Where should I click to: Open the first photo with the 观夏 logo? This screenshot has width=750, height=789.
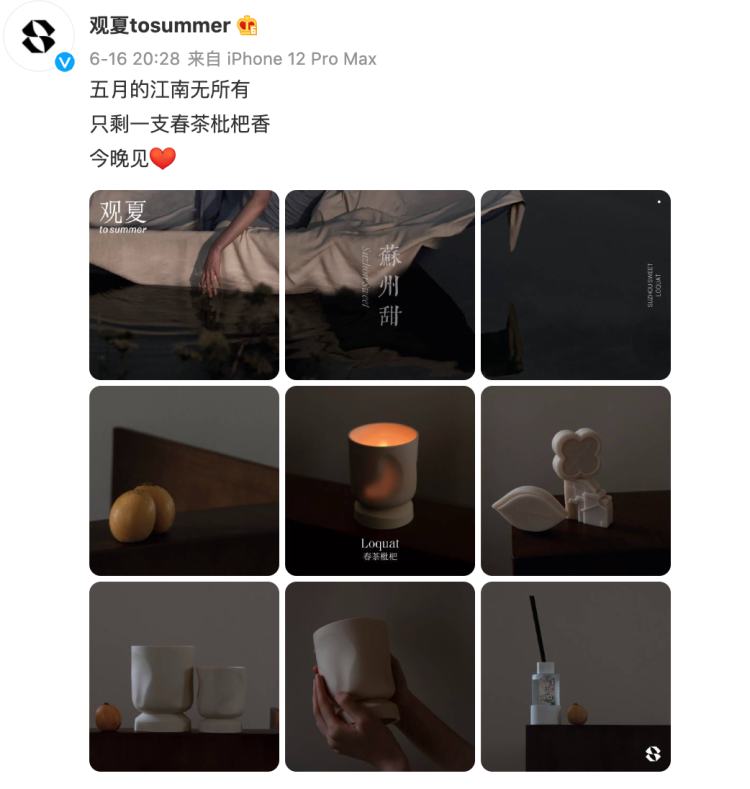point(184,285)
